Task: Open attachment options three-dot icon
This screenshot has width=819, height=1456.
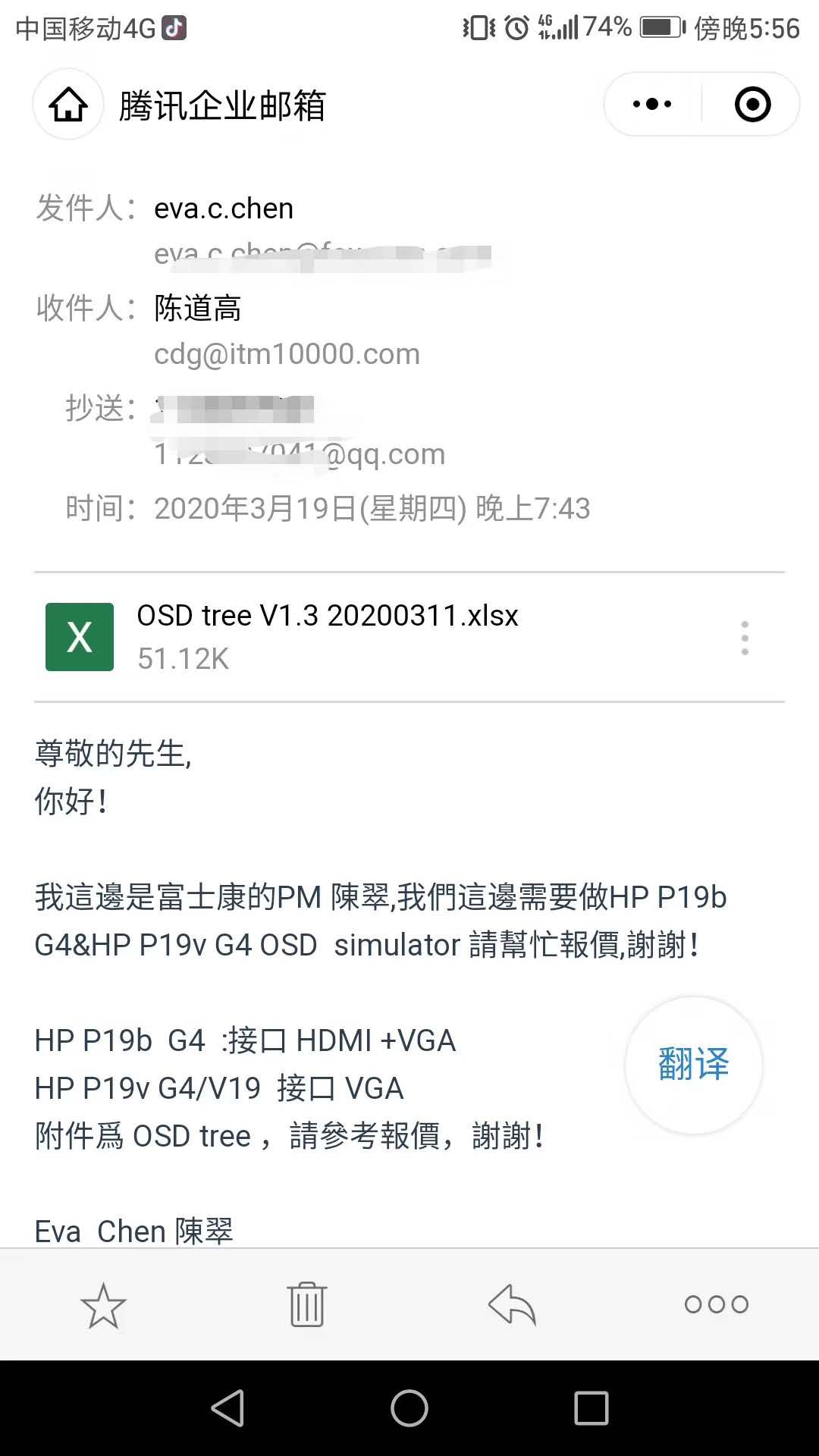Action: coord(745,638)
